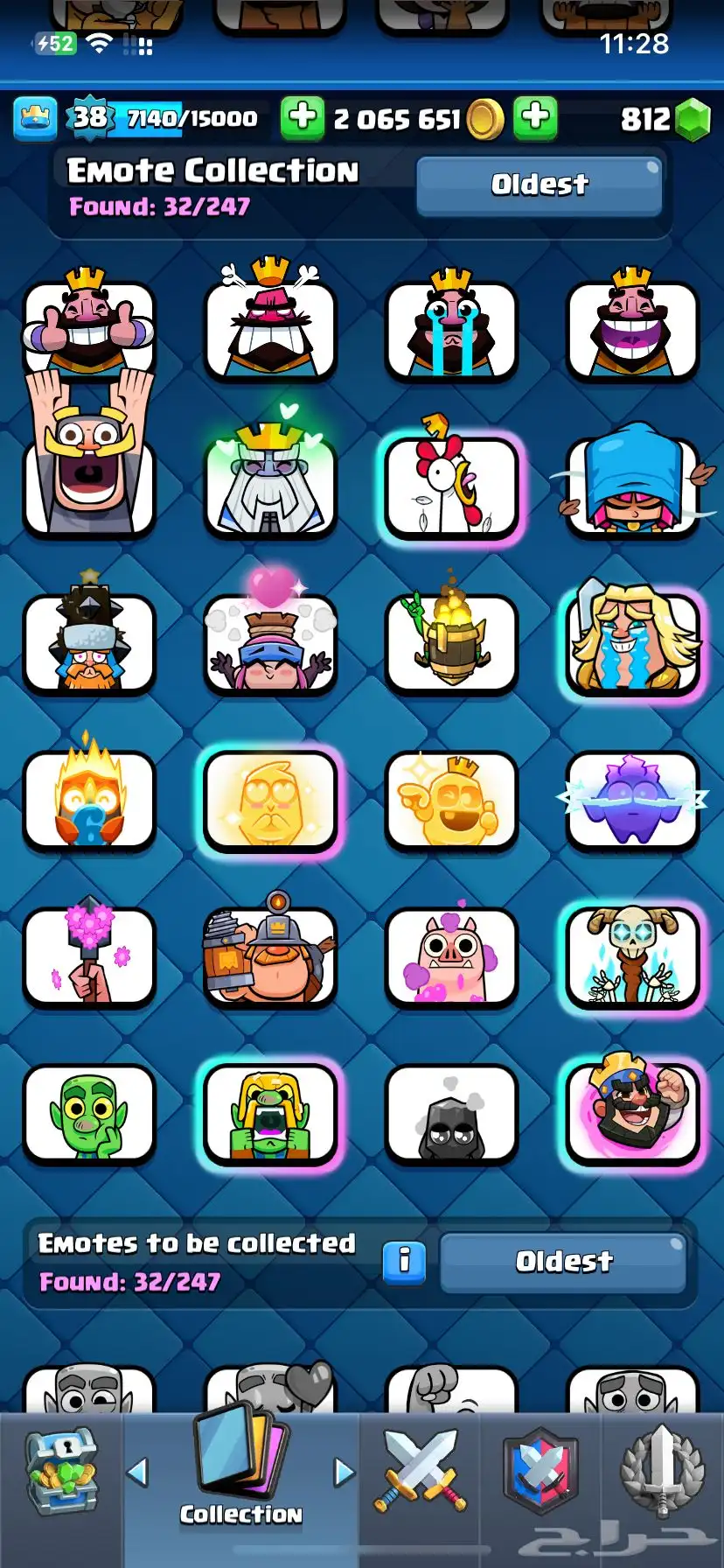Select the pink pig emote

(x=451, y=956)
